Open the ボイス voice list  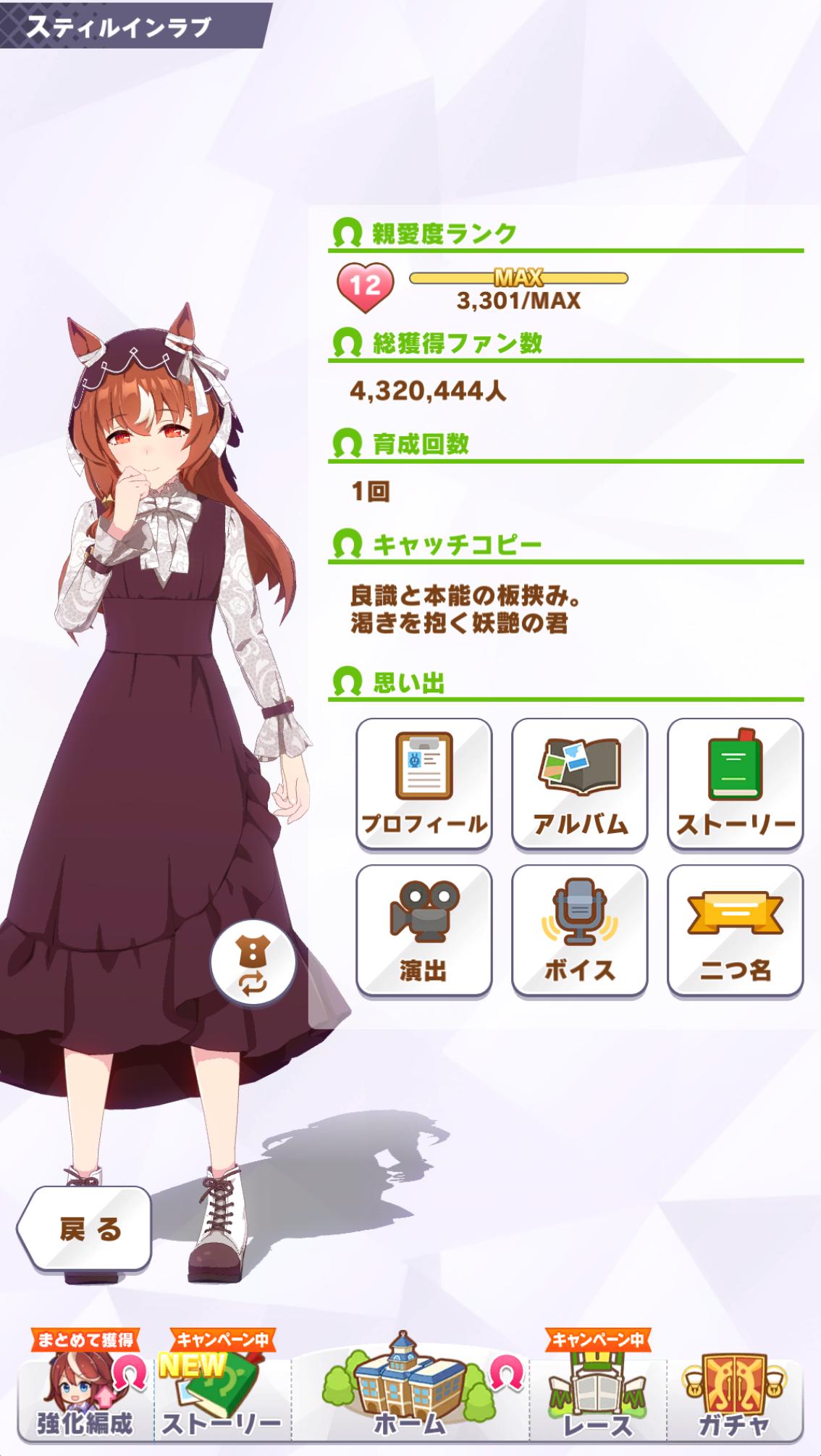[x=579, y=930]
